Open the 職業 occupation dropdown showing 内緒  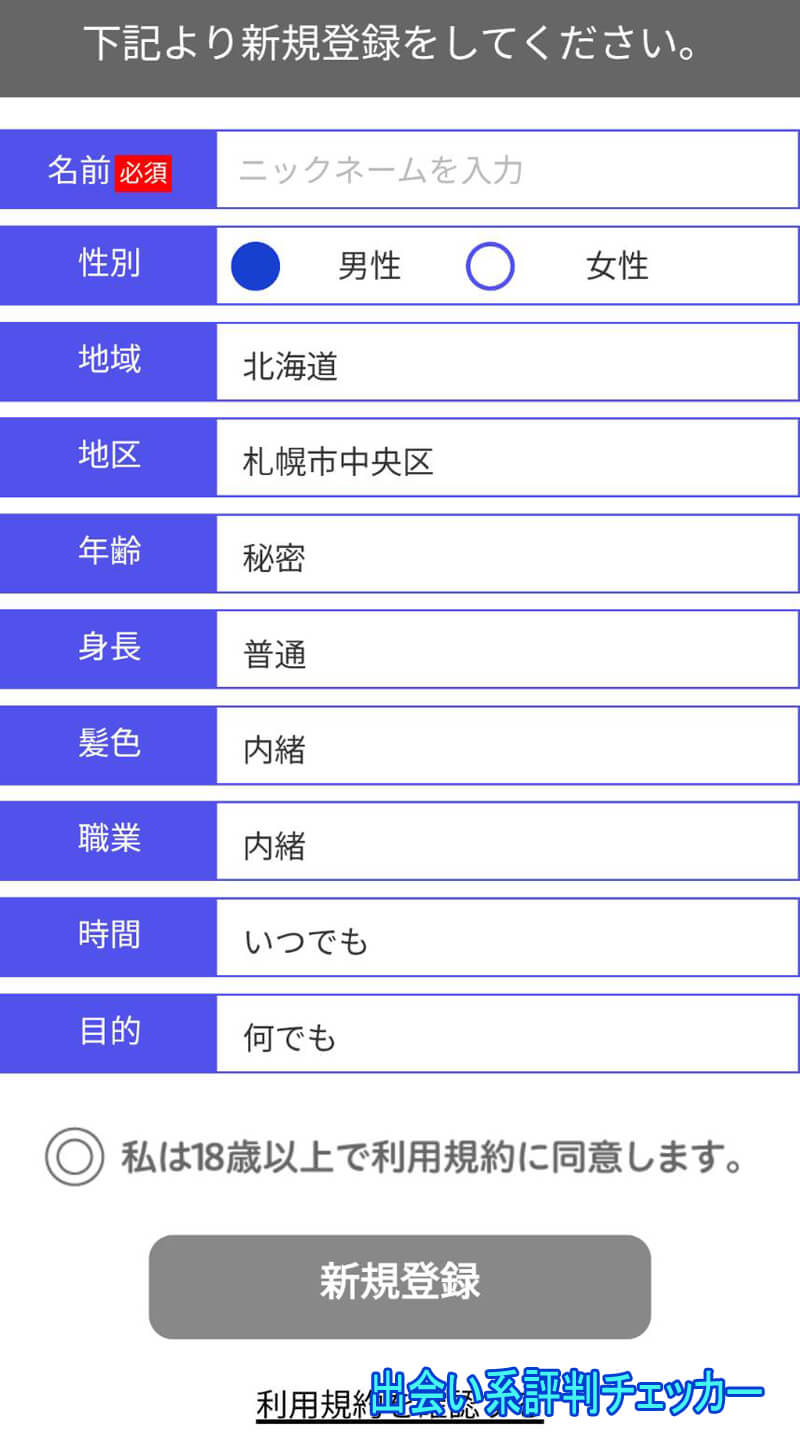[505, 841]
